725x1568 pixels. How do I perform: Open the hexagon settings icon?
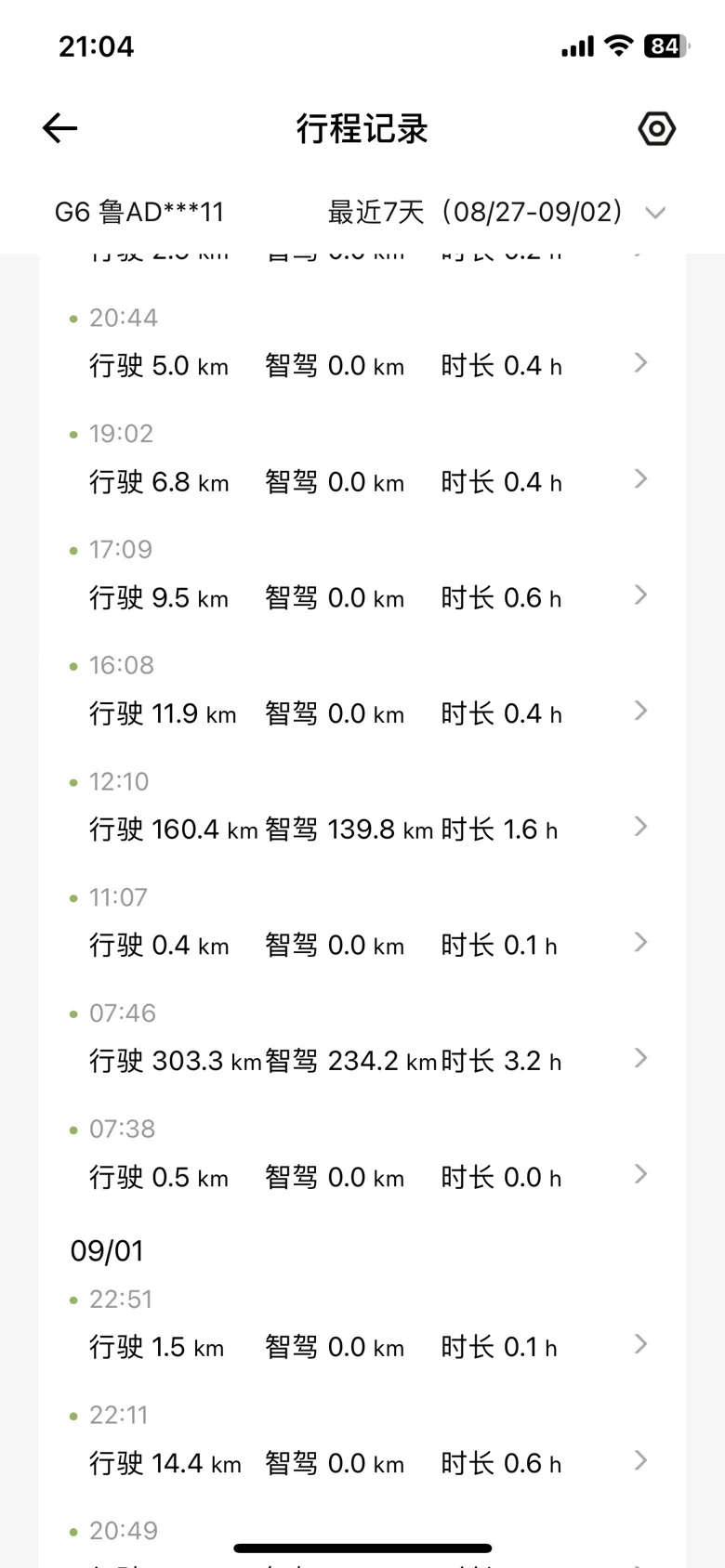(x=656, y=128)
